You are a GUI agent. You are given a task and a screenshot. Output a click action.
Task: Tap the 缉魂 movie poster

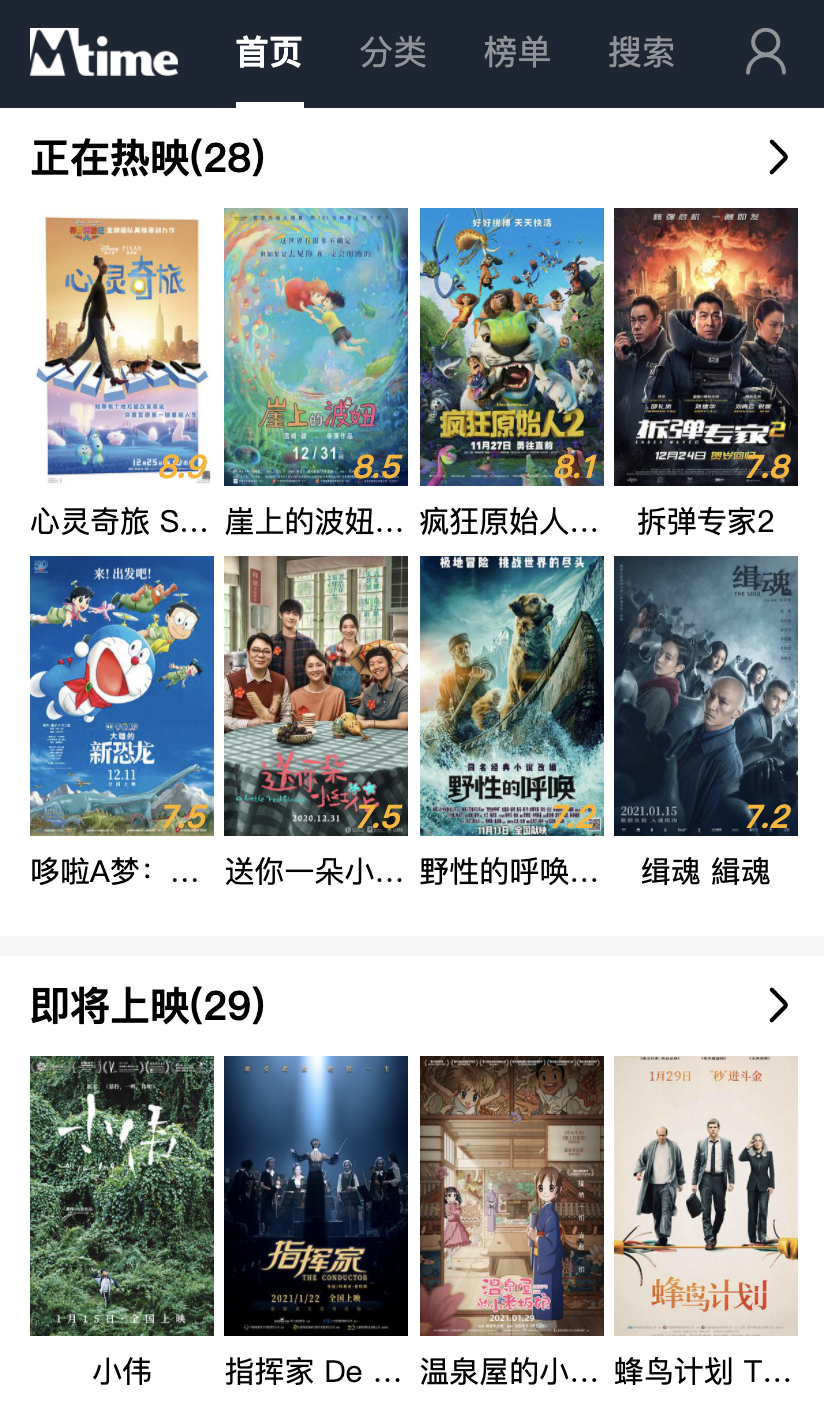pos(706,695)
